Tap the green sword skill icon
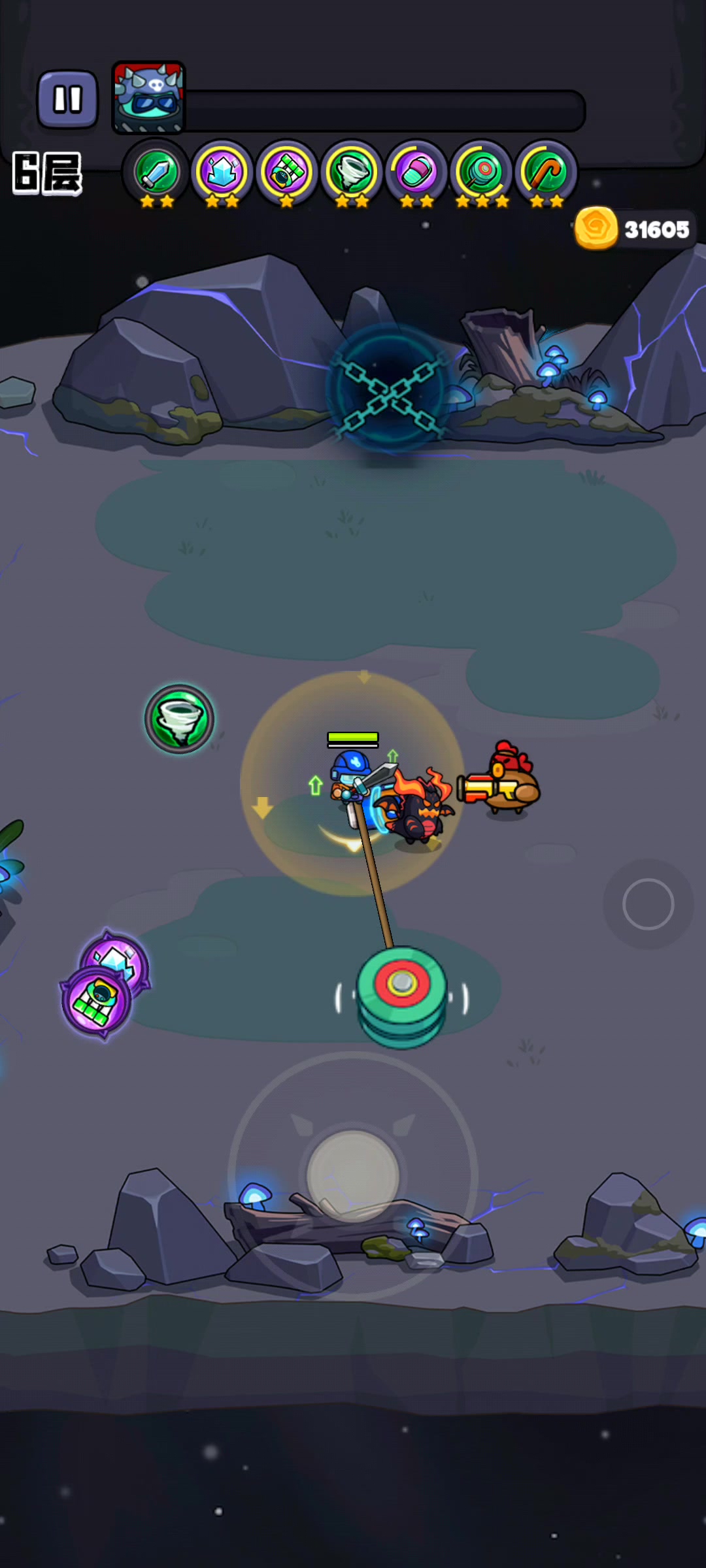Screen dimensions: 706x1568 point(157,172)
